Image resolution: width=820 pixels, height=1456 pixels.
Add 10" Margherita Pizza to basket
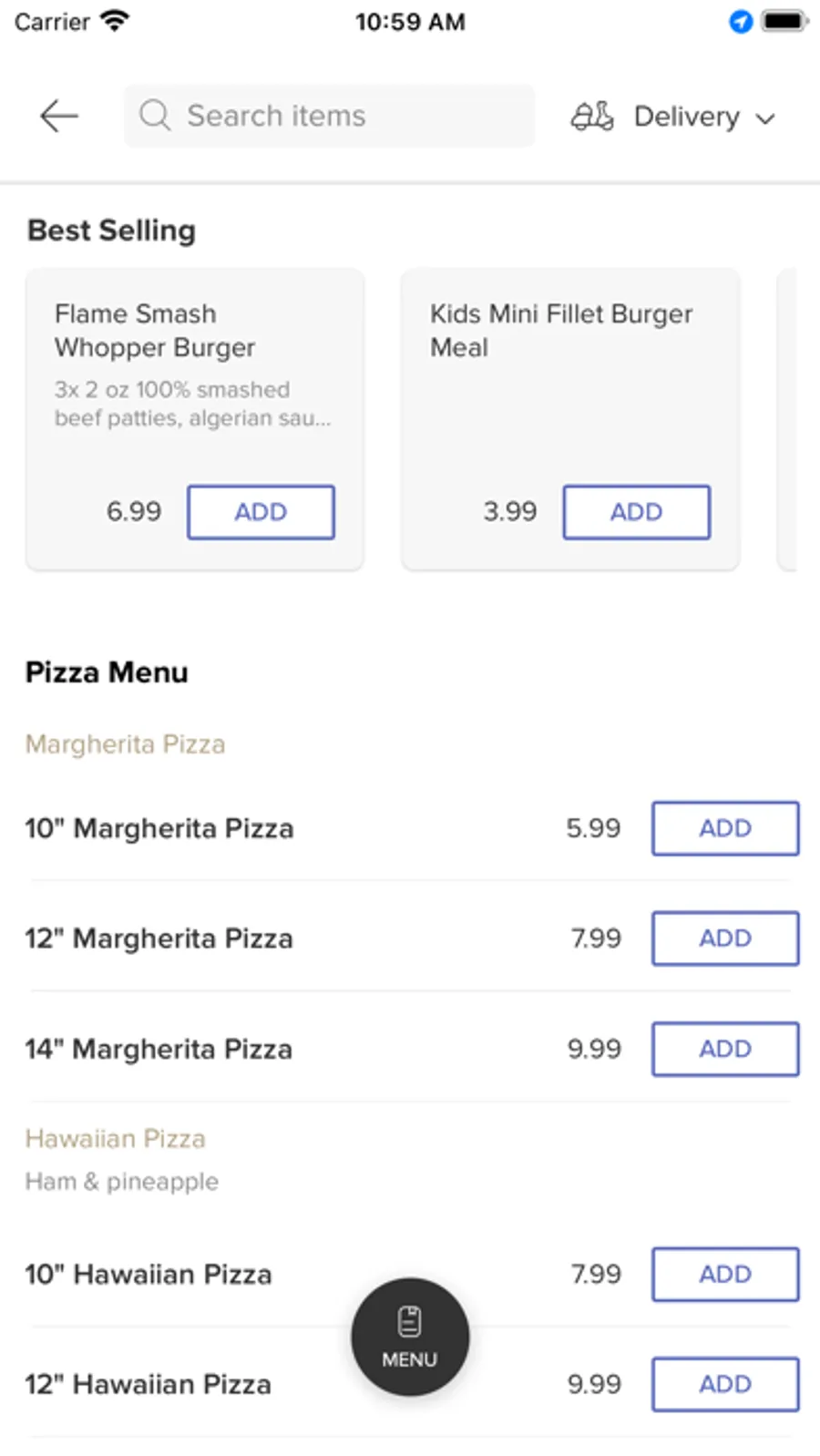coord(724,828)
